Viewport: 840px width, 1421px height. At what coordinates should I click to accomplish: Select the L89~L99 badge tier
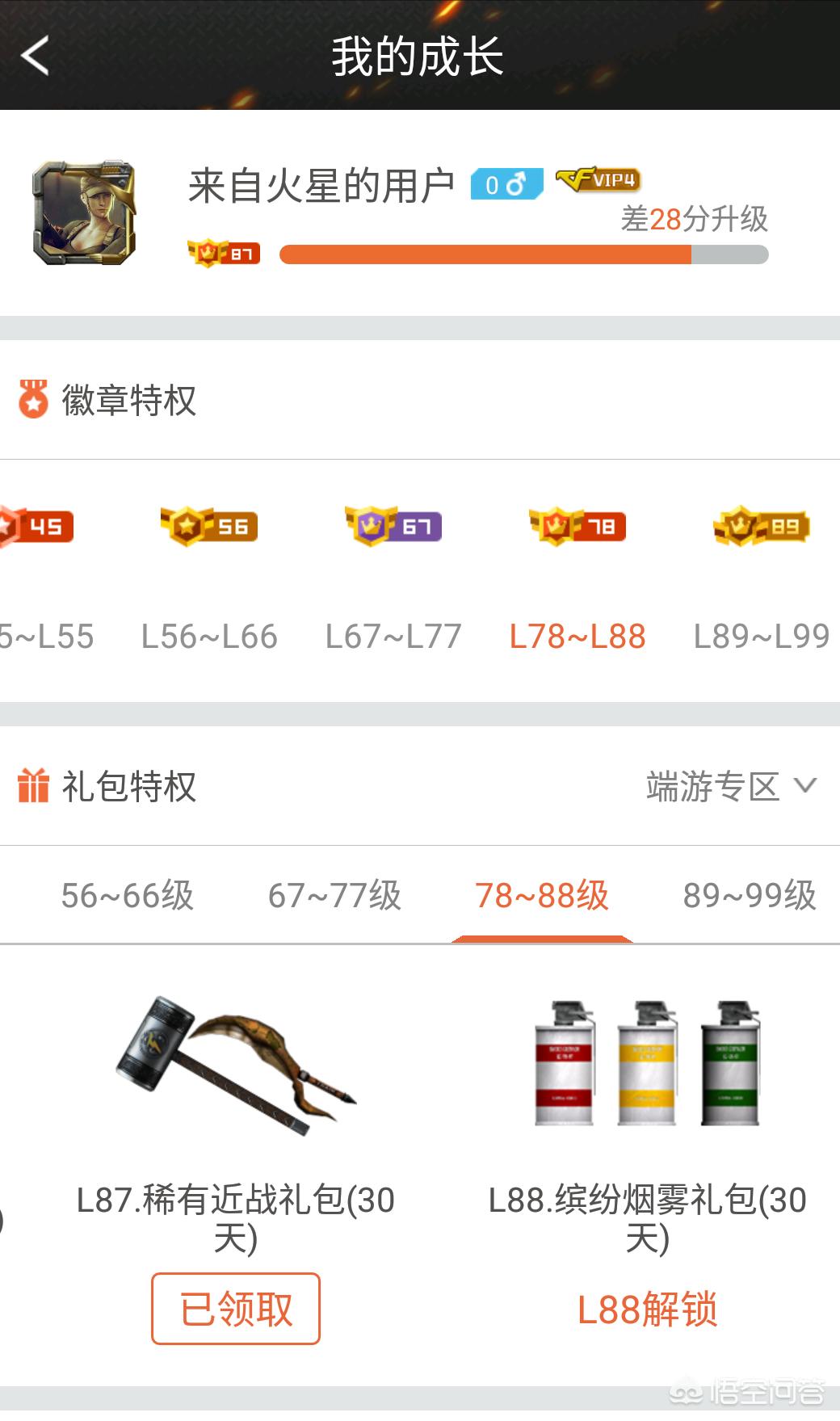[762, 578]
